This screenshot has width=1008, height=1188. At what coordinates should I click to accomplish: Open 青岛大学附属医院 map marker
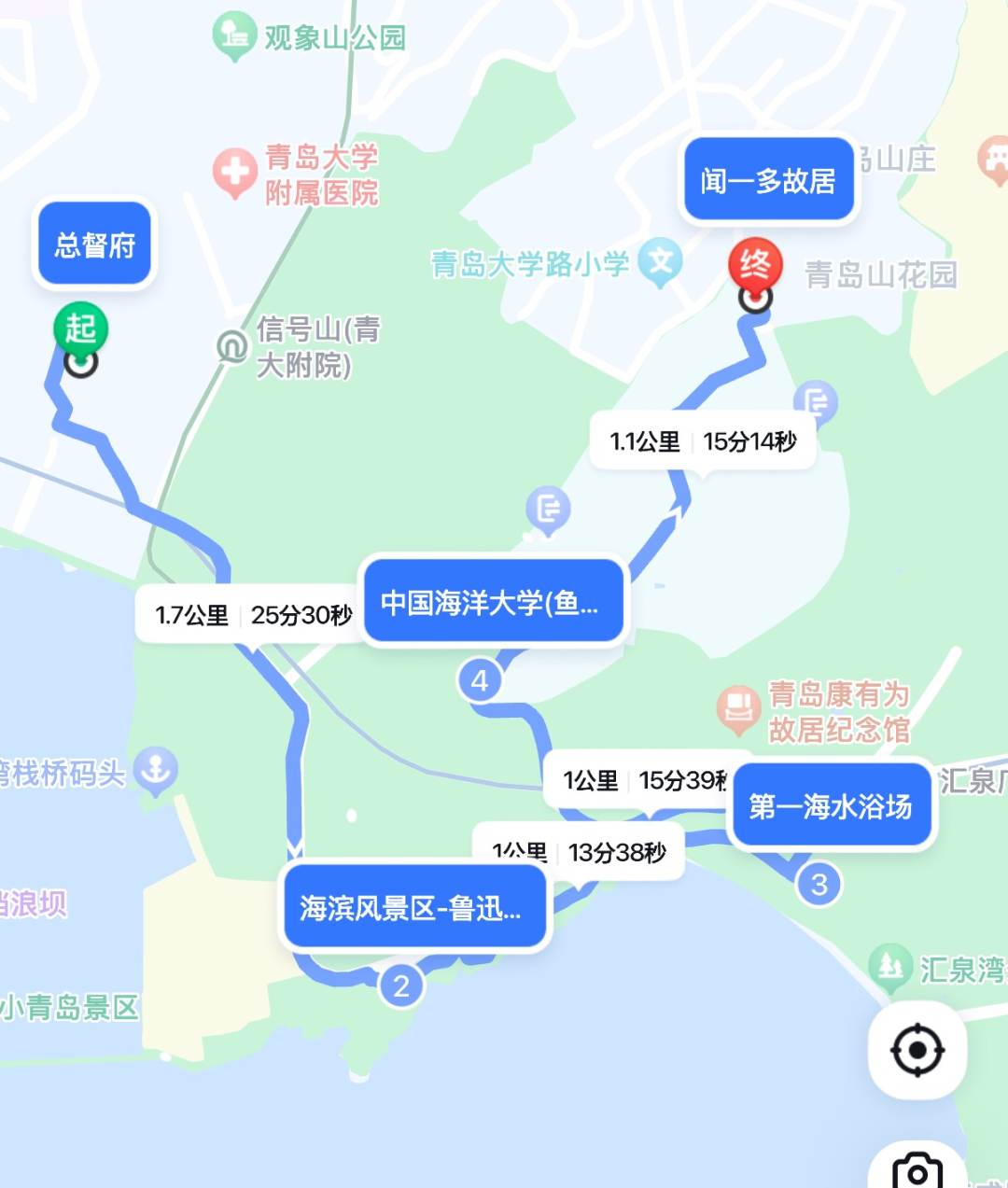(233, 173)
